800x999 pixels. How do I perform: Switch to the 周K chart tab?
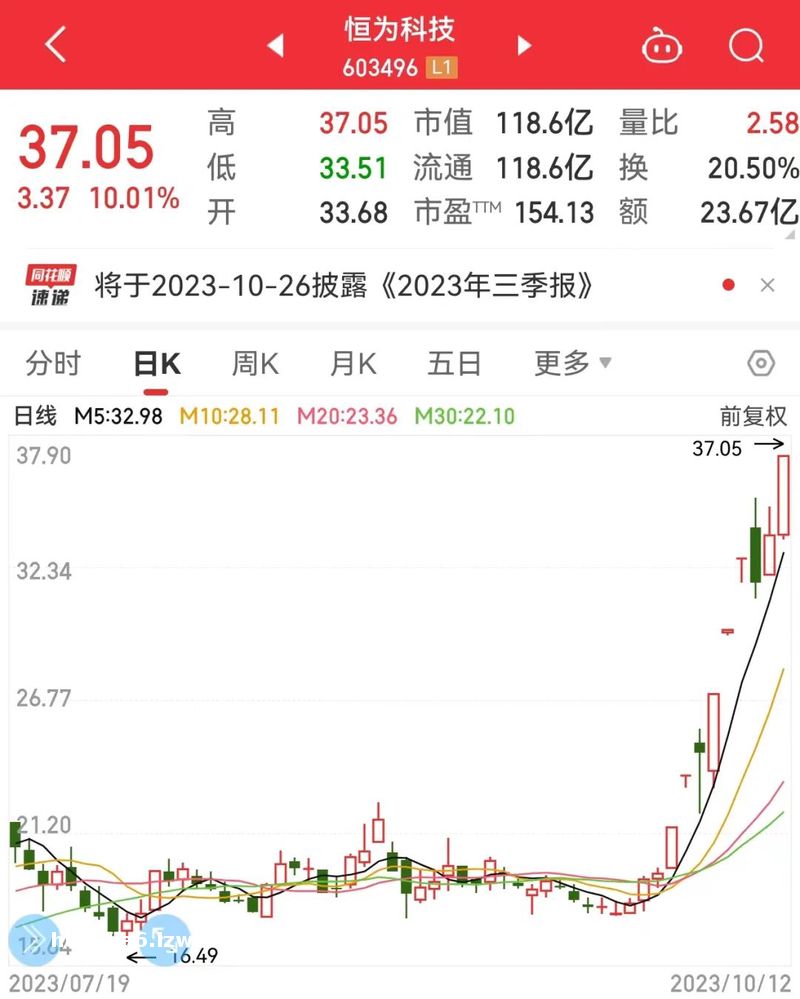coord(255,363)
